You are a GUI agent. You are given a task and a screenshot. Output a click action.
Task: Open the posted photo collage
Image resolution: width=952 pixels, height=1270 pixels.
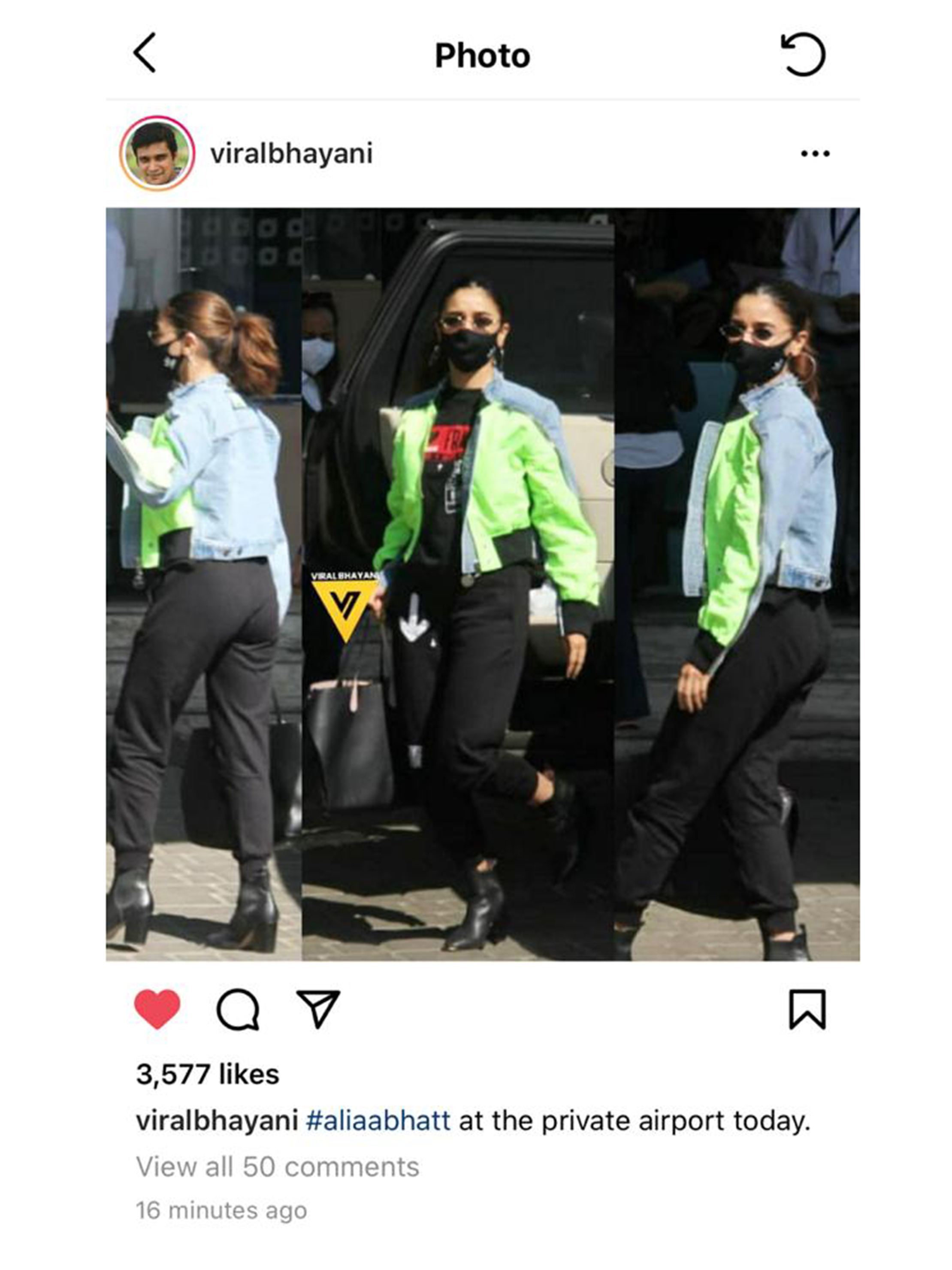point(482,583)
